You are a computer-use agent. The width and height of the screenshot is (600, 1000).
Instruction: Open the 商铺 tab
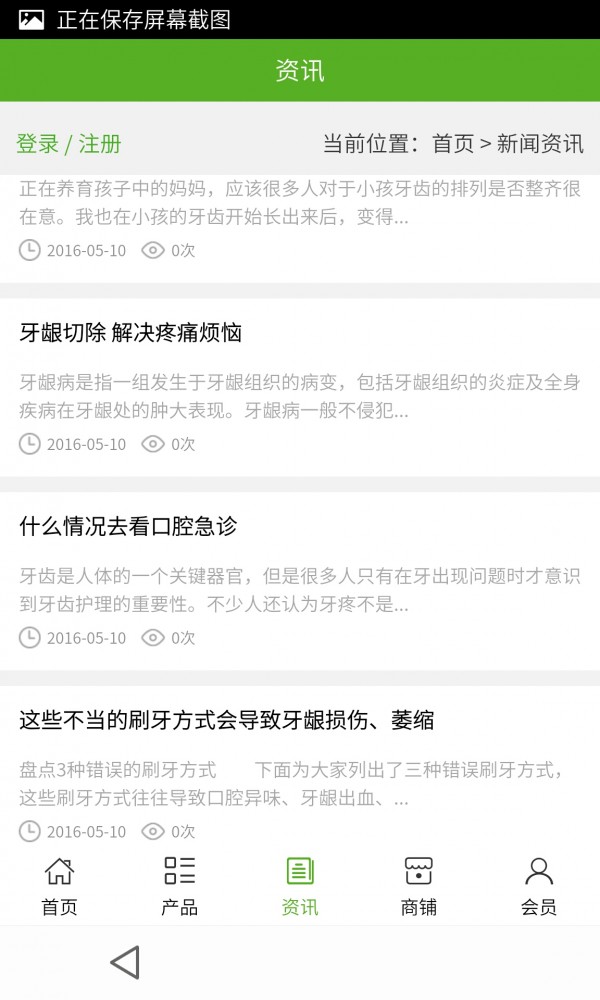(x=418, y=886)
